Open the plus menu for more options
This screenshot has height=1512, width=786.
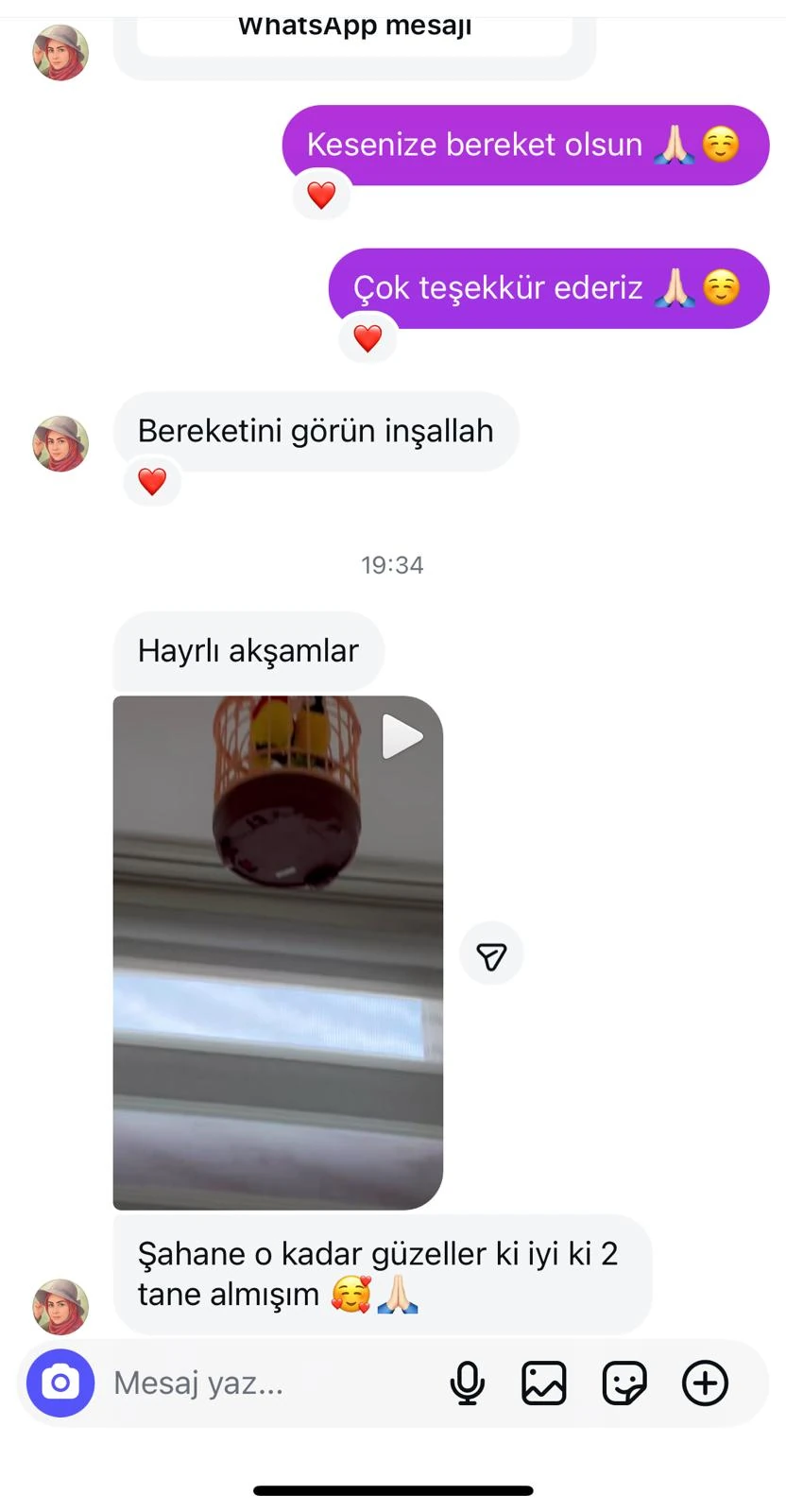(x=705, y=1383)
